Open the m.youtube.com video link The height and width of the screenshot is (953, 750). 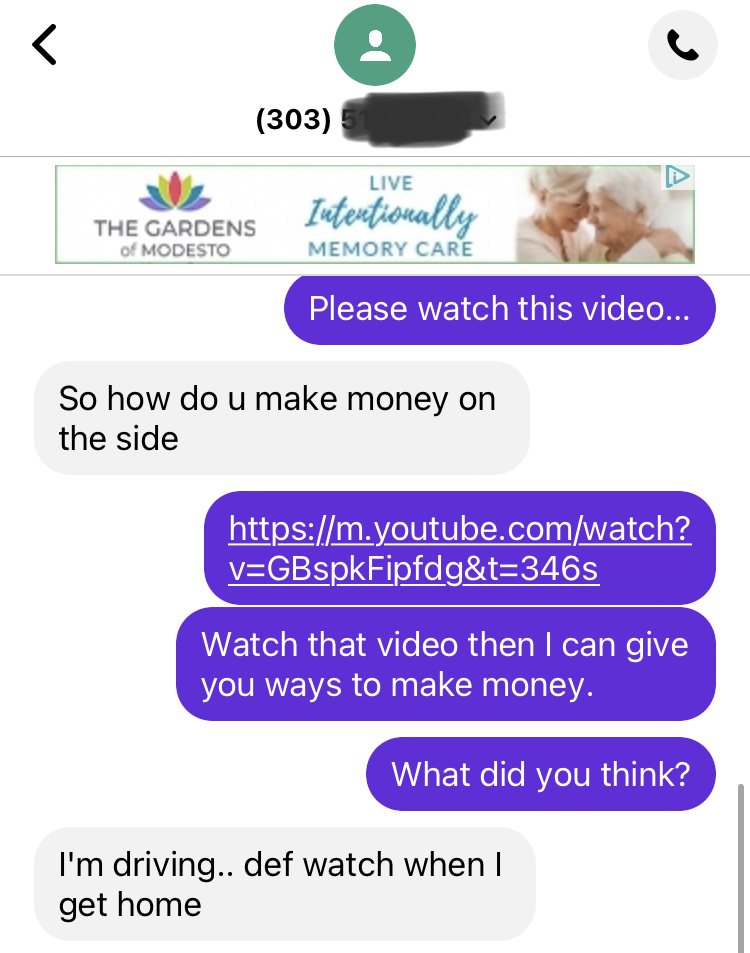point(459,548)
